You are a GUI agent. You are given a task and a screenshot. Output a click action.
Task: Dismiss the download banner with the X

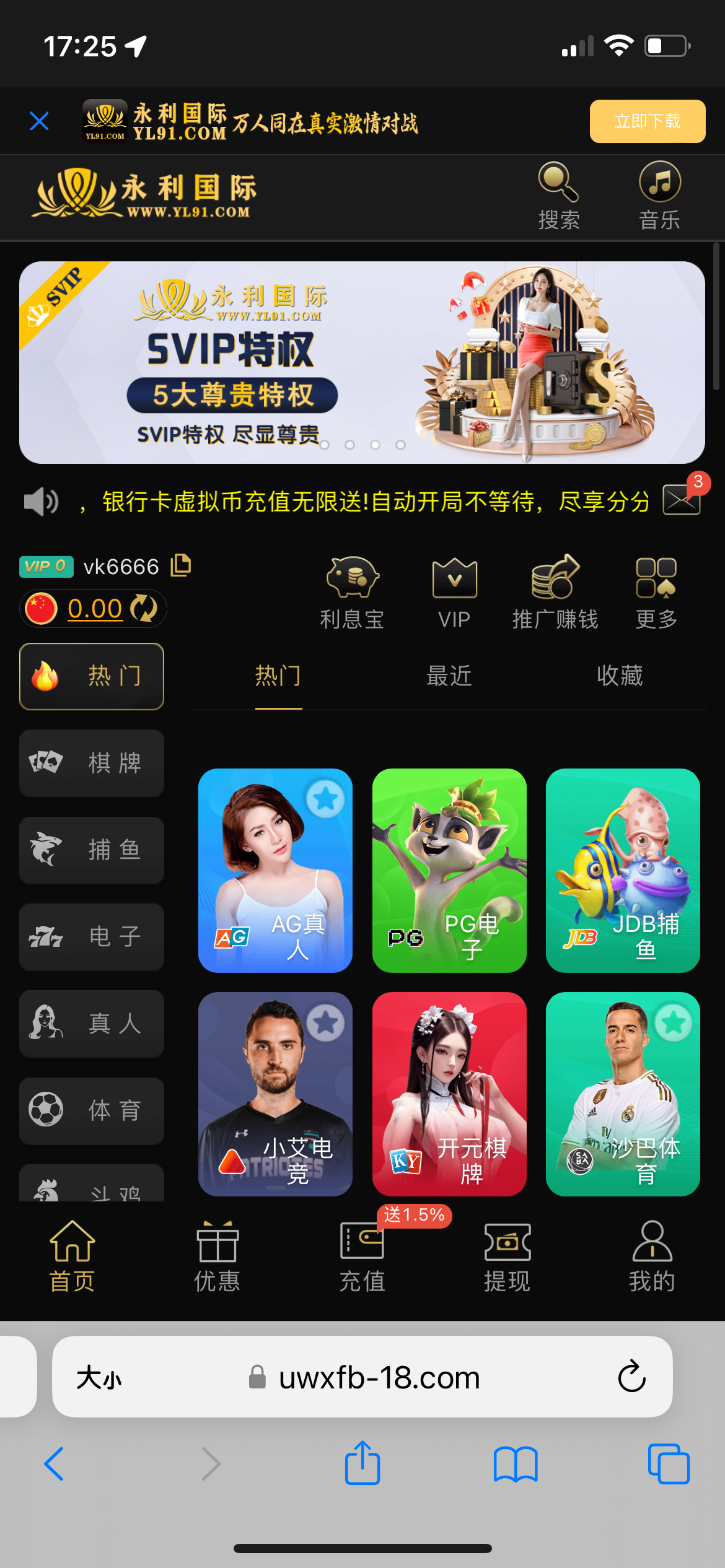(x=39, y=121)
